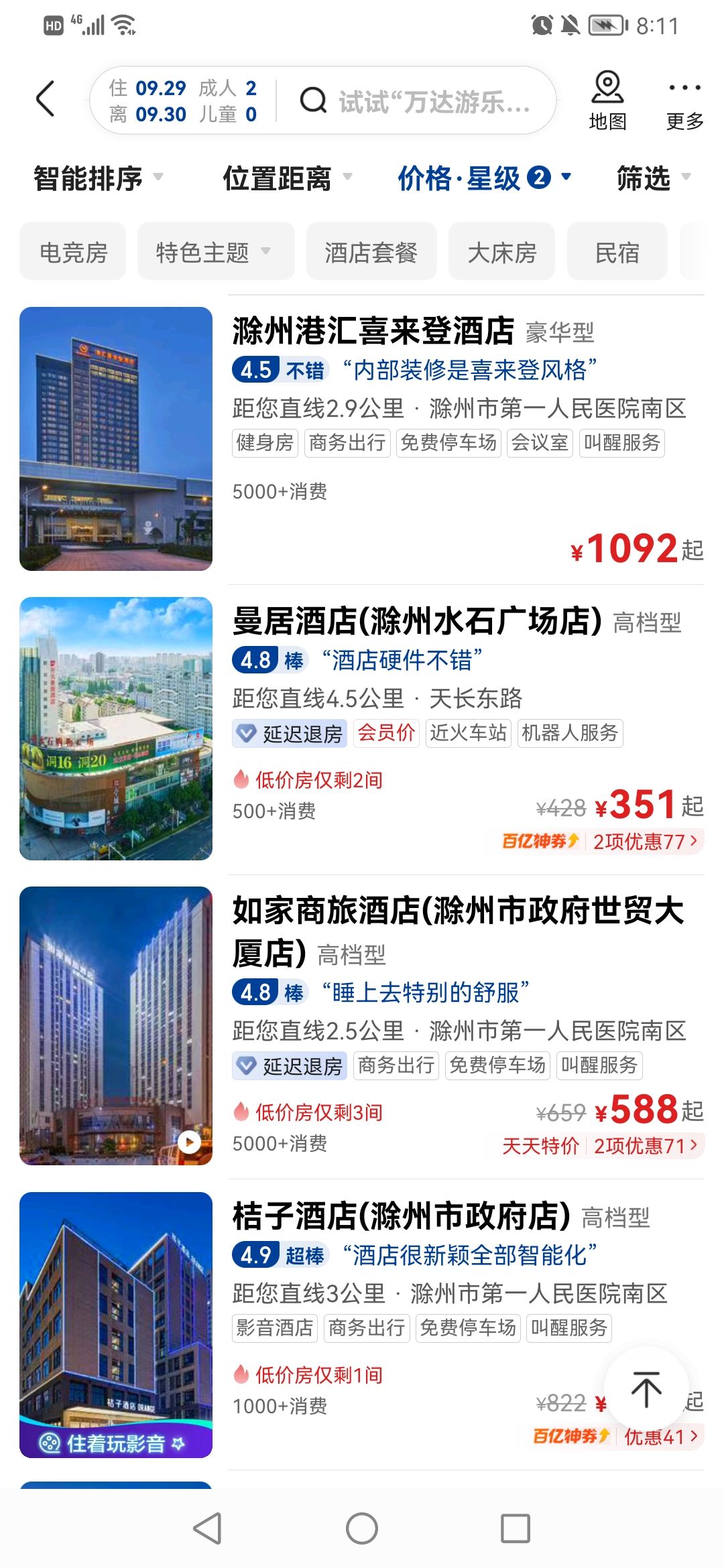
Task: Open 曼居酒店(滁州水石广场店) listing
Action: point(362,729)
